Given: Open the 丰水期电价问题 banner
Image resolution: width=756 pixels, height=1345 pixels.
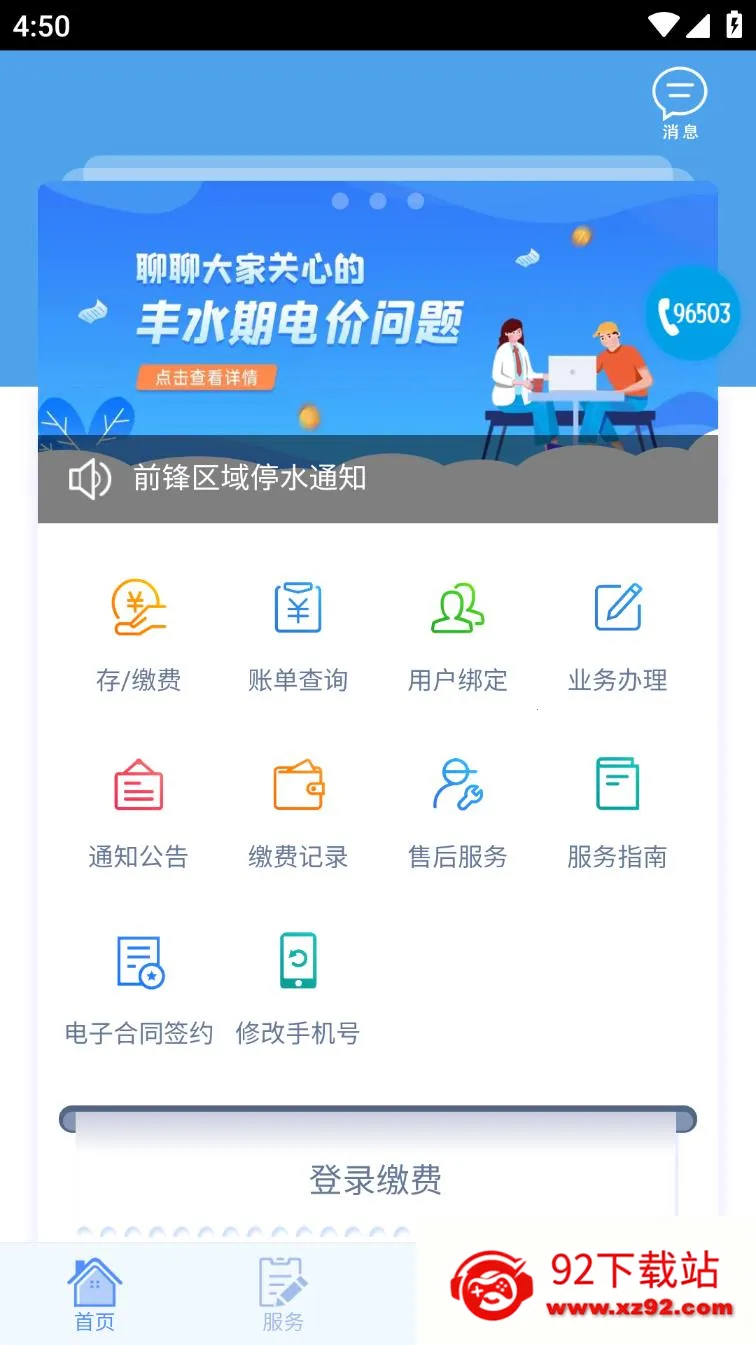Looking at the screenshot, I should pos(378,308).
